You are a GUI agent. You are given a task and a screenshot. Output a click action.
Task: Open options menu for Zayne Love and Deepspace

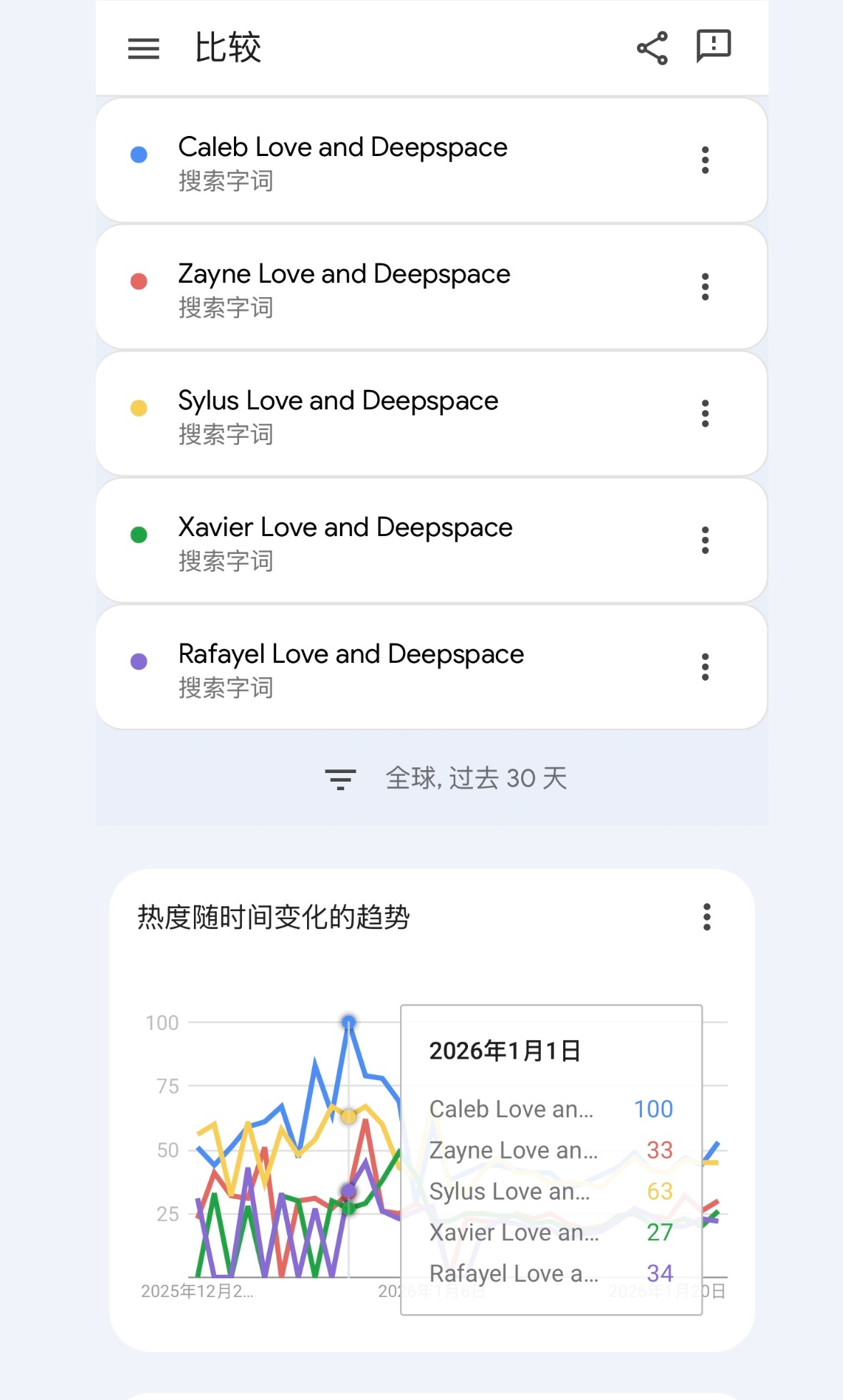point(705,286)
